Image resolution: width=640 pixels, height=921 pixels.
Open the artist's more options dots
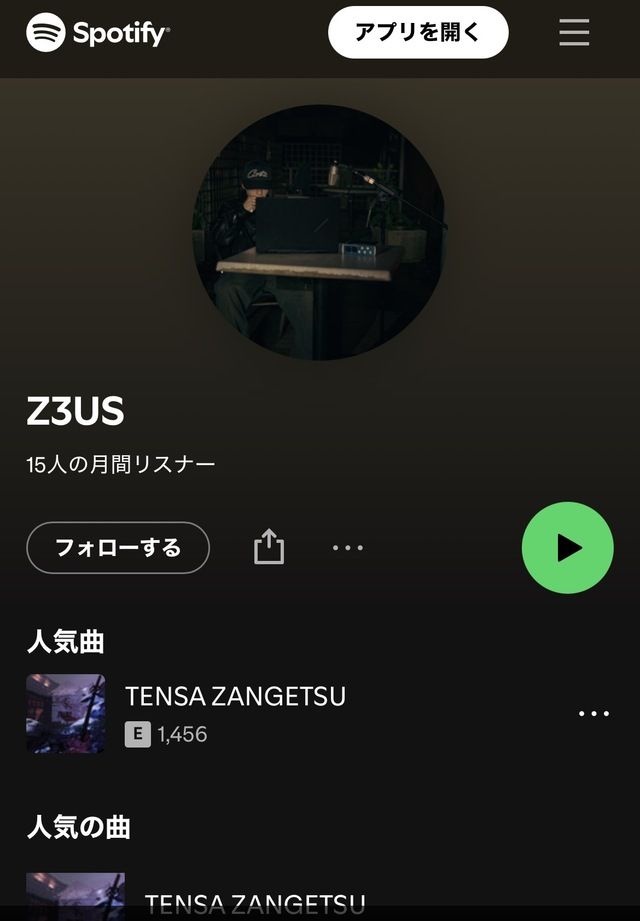click(348, 547)
